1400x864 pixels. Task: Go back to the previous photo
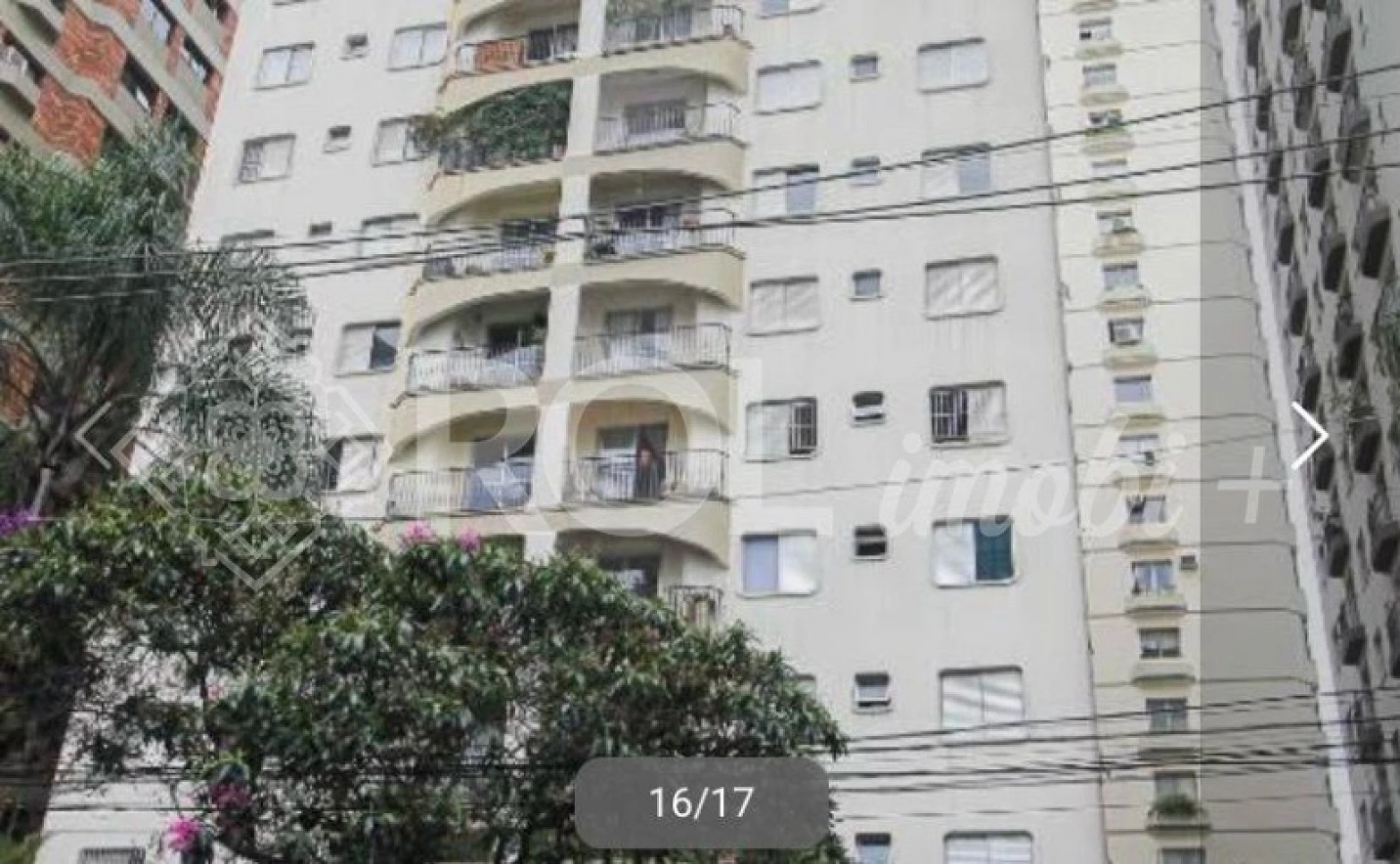(93, 436)
